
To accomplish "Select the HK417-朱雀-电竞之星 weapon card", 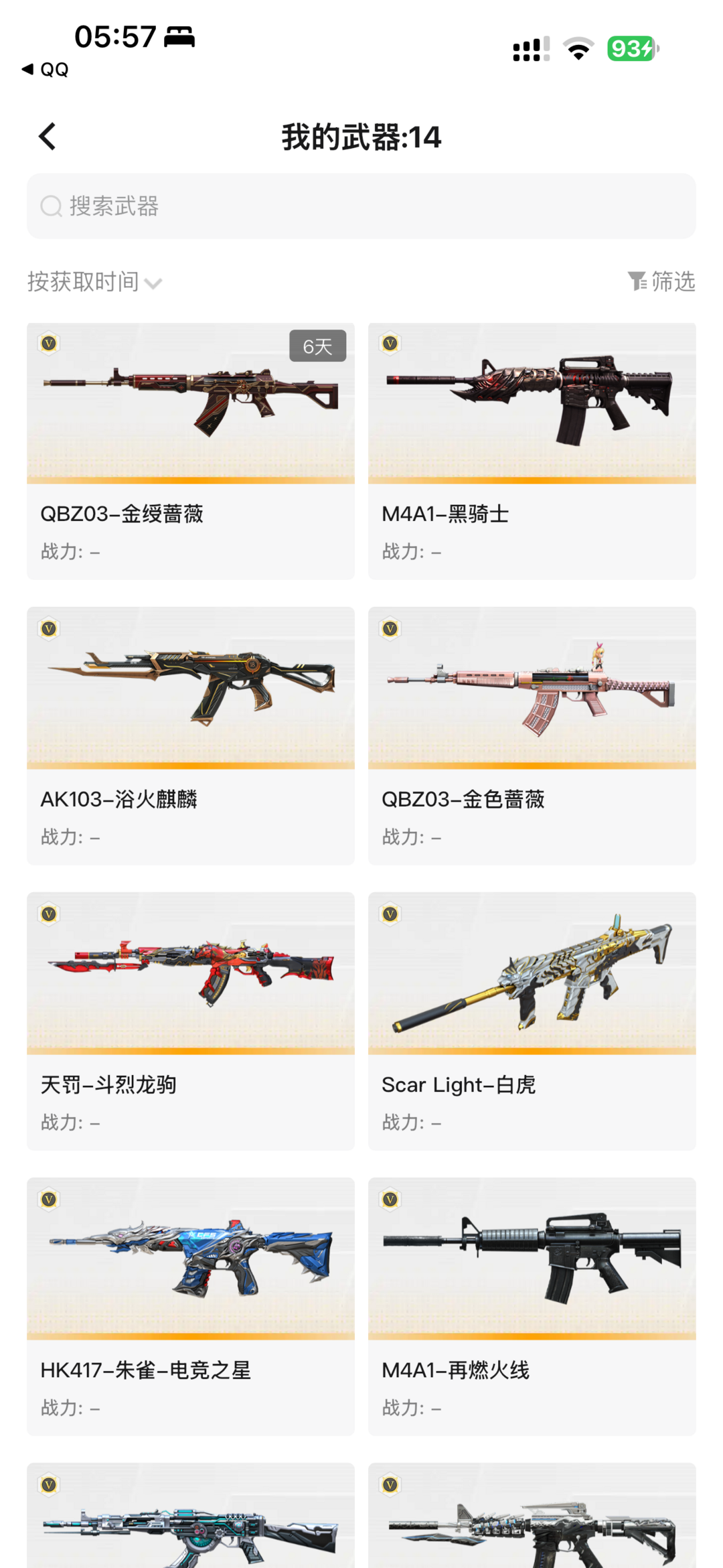I will coord(191,1307).
